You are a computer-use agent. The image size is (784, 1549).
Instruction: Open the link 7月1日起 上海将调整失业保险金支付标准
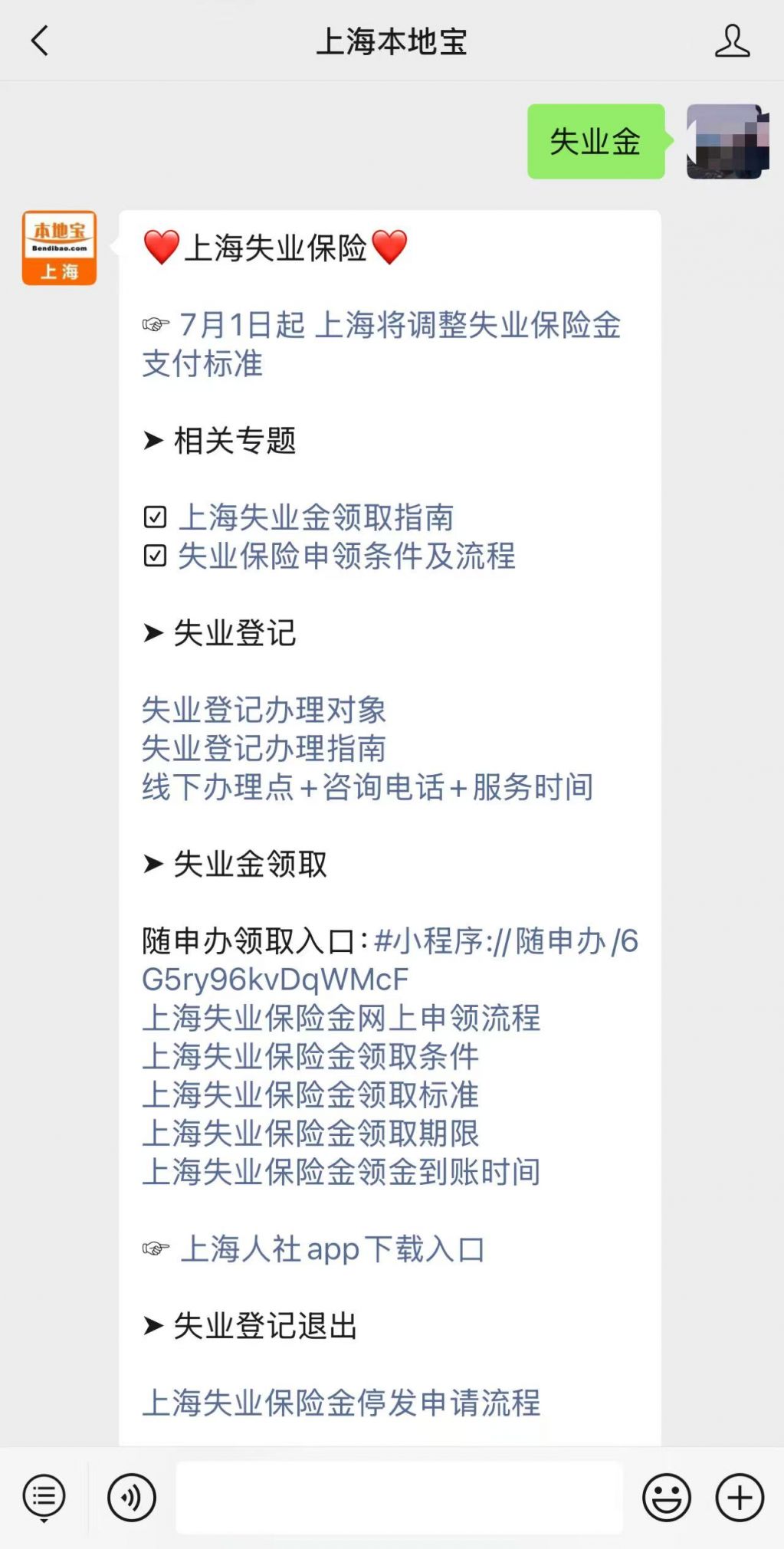tap(382, 344)
